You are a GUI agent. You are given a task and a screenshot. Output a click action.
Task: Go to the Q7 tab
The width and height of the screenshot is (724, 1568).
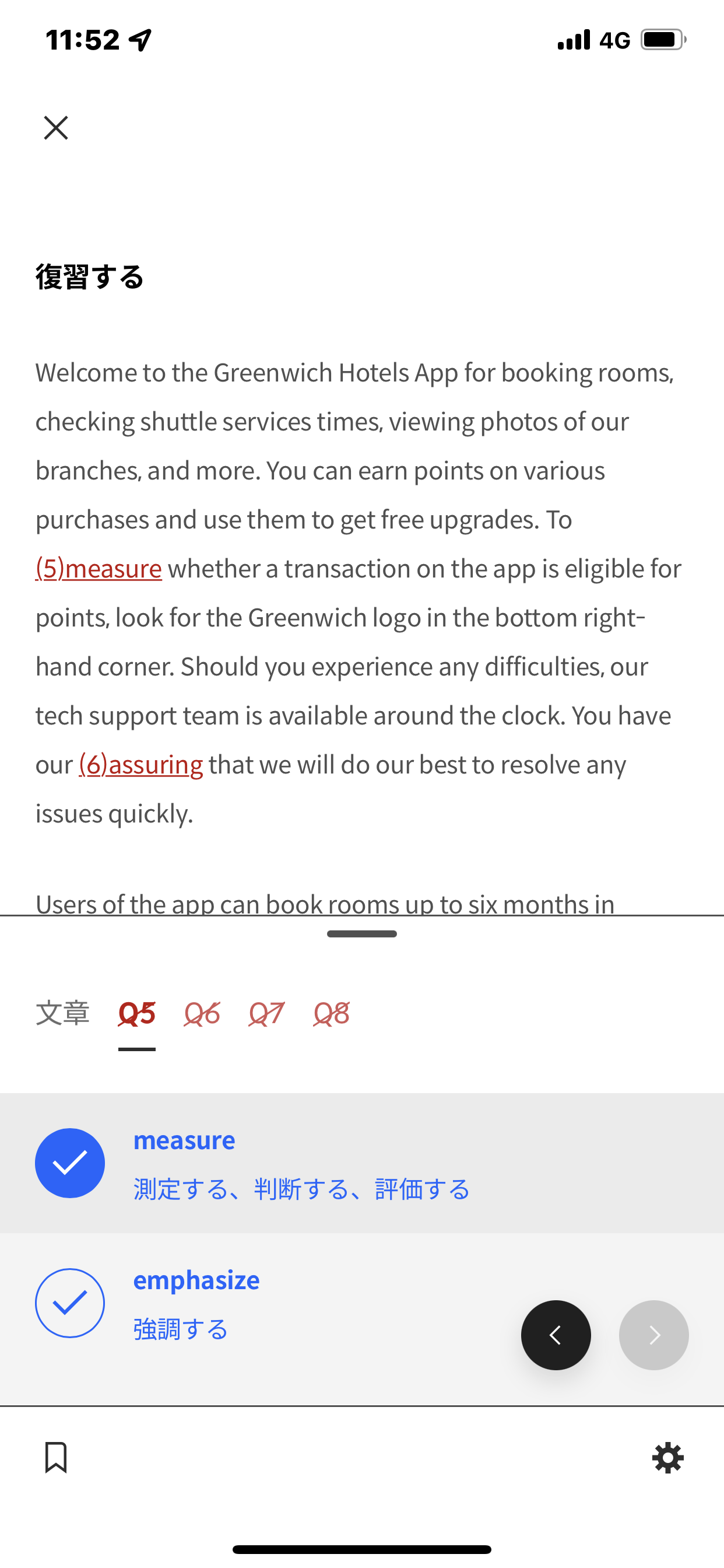266,1013
